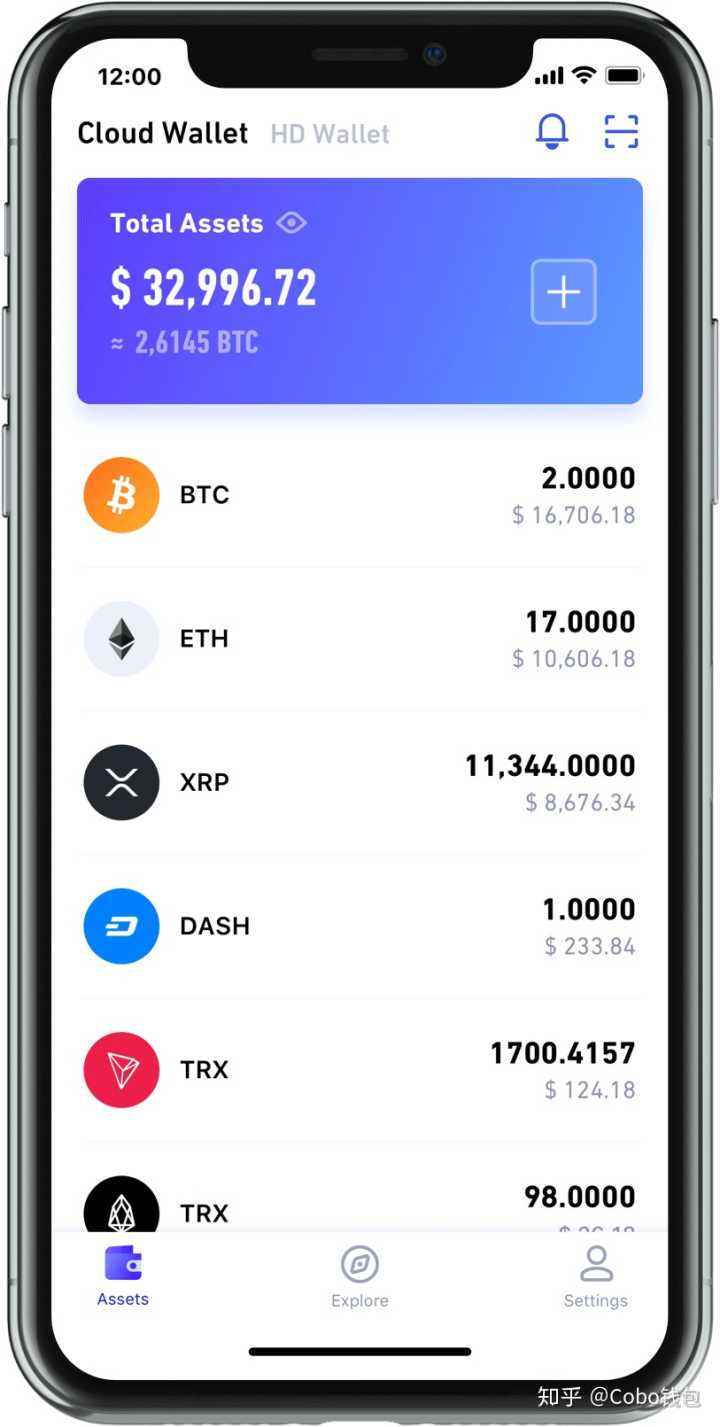
Task: Open the ETH asset row
Action: 360,639
